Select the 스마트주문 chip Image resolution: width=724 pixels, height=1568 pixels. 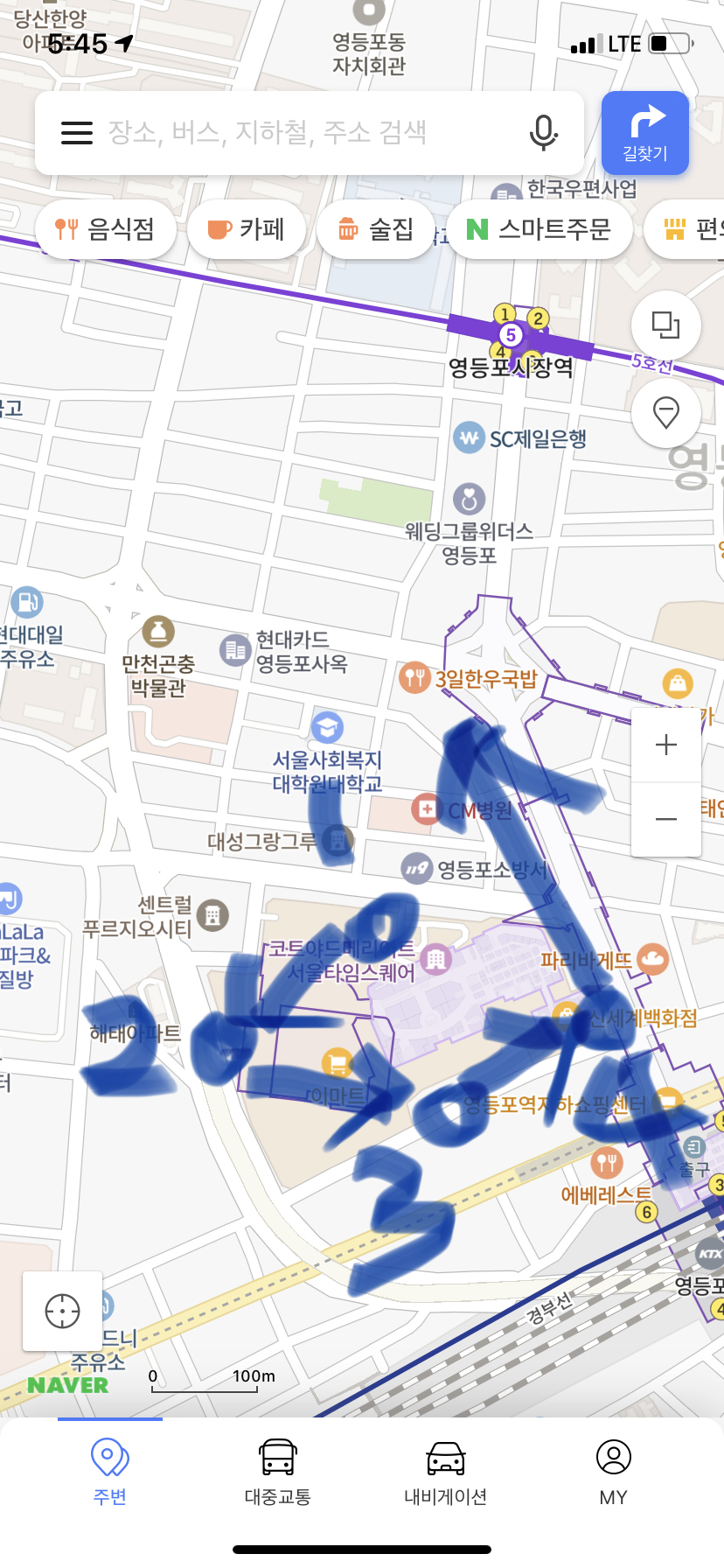539,229
